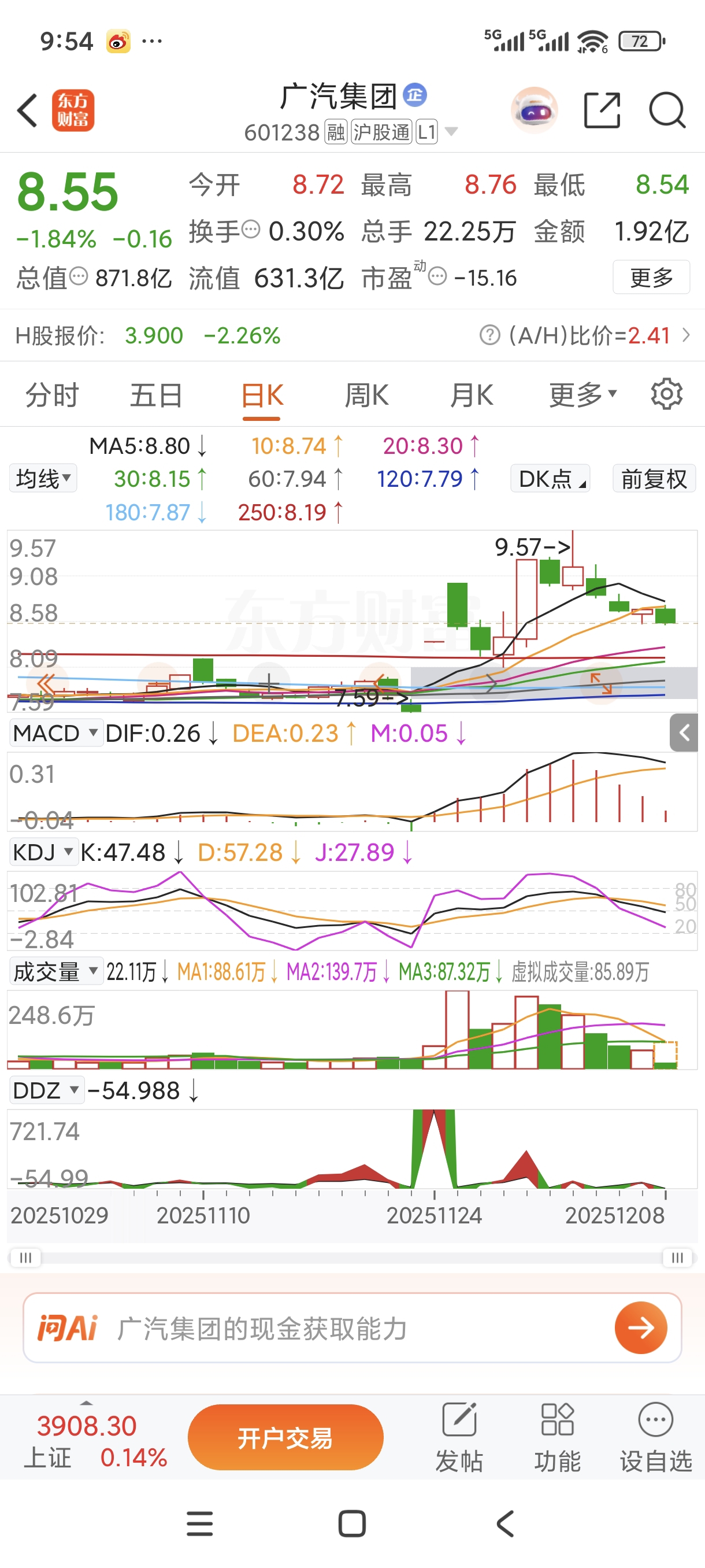This screenshot has width=705, height=1568.
Task: Share this stock page
Action: 602,111
